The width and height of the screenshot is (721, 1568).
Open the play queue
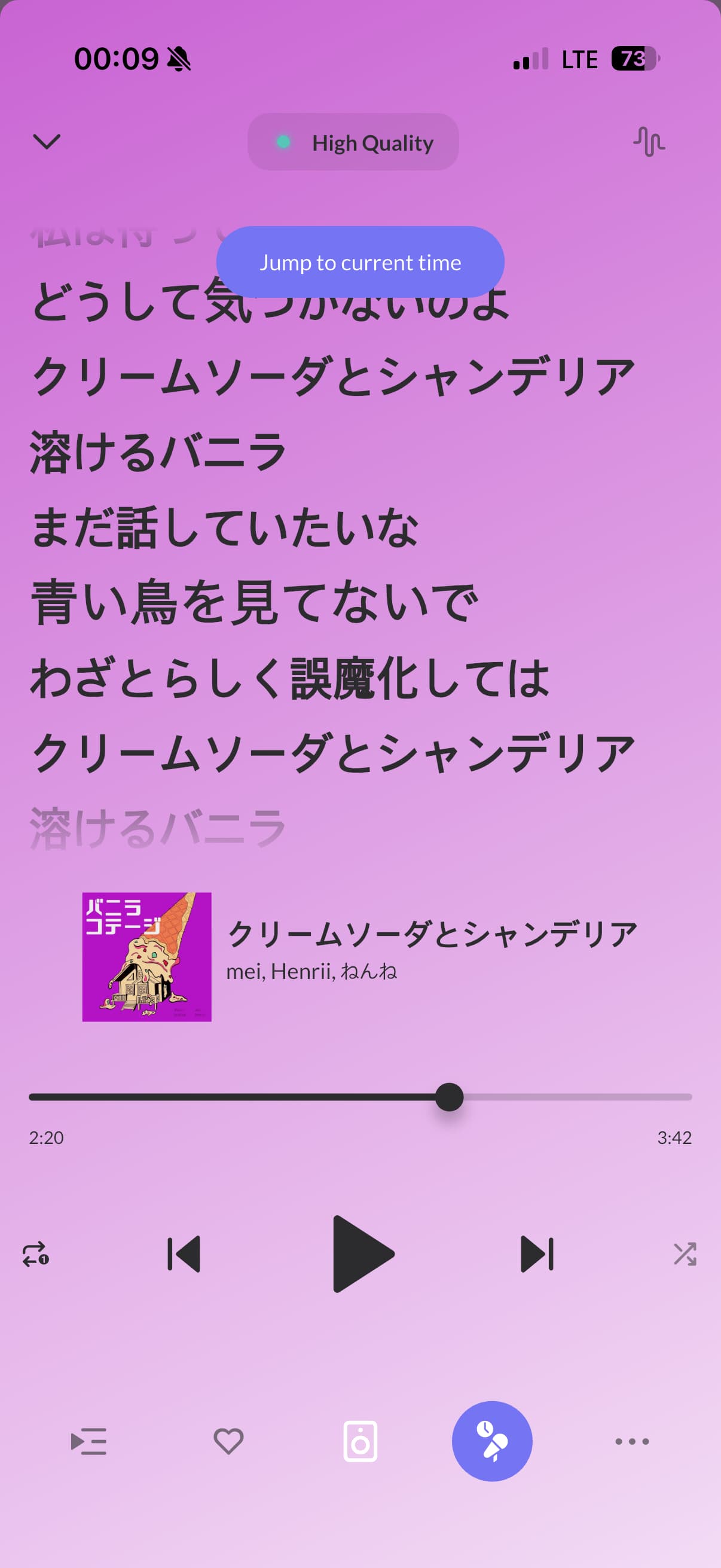89,1441
